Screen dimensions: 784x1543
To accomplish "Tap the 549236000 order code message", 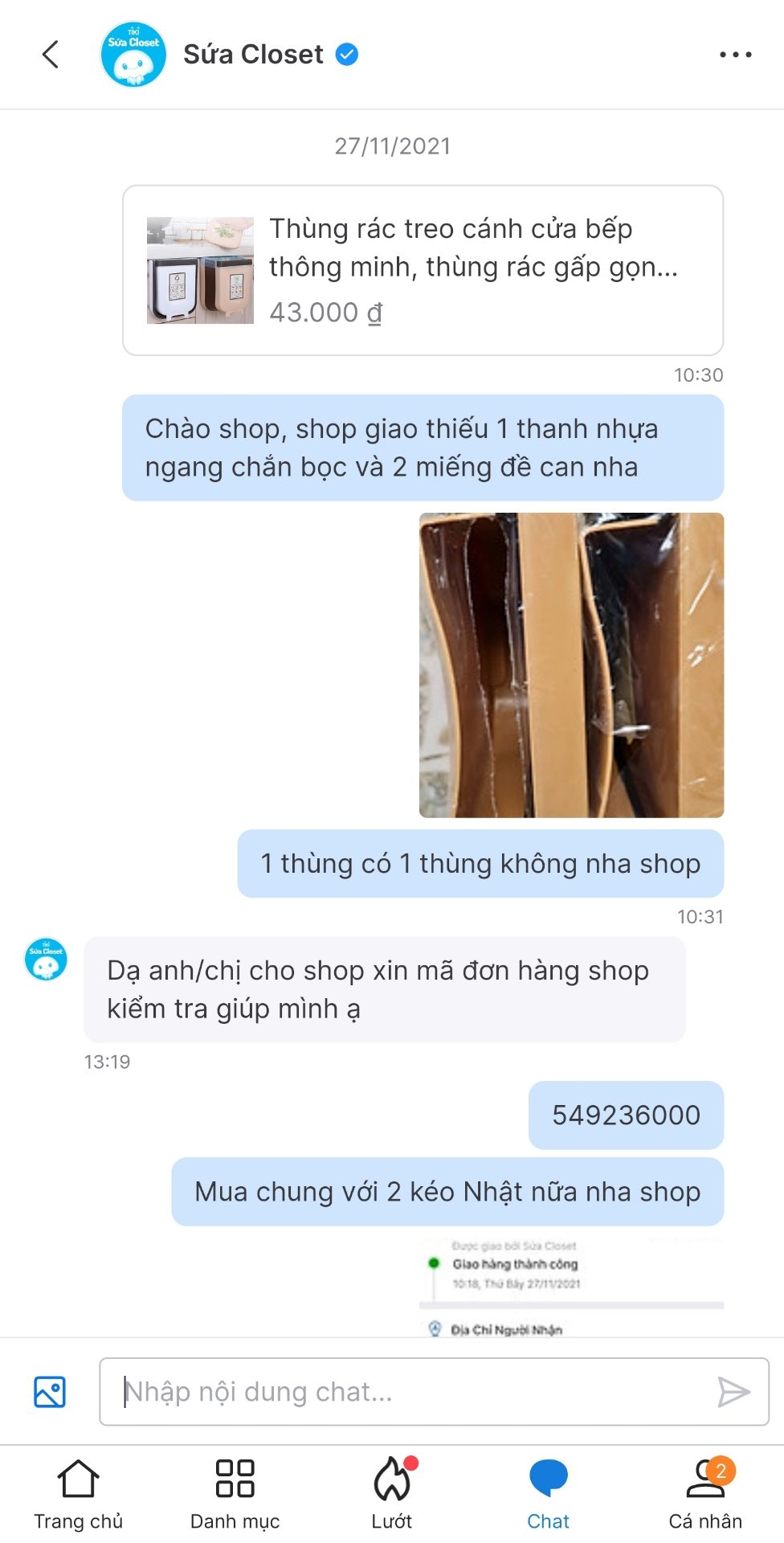I will tap(626, 1115).
